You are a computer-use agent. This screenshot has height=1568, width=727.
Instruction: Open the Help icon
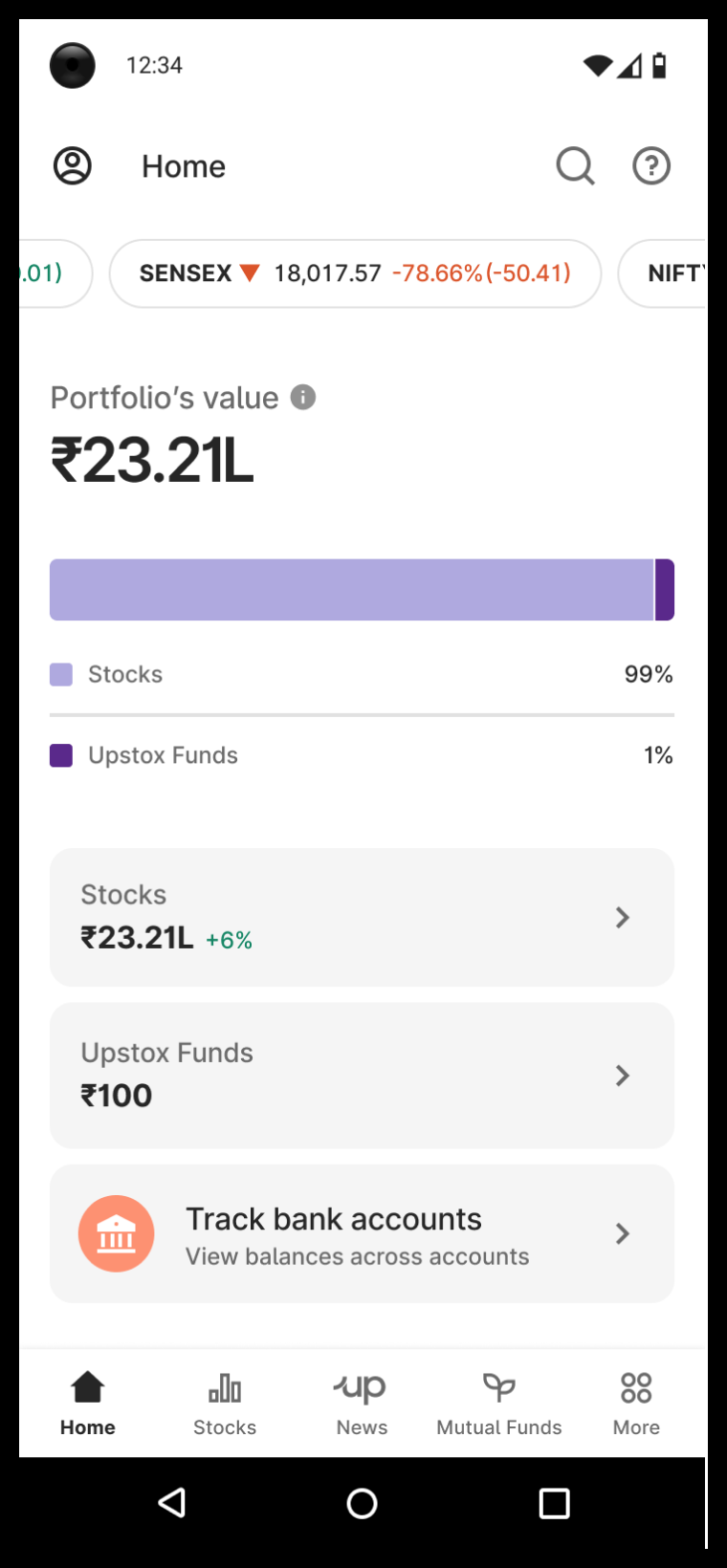(x=651, y=165)
